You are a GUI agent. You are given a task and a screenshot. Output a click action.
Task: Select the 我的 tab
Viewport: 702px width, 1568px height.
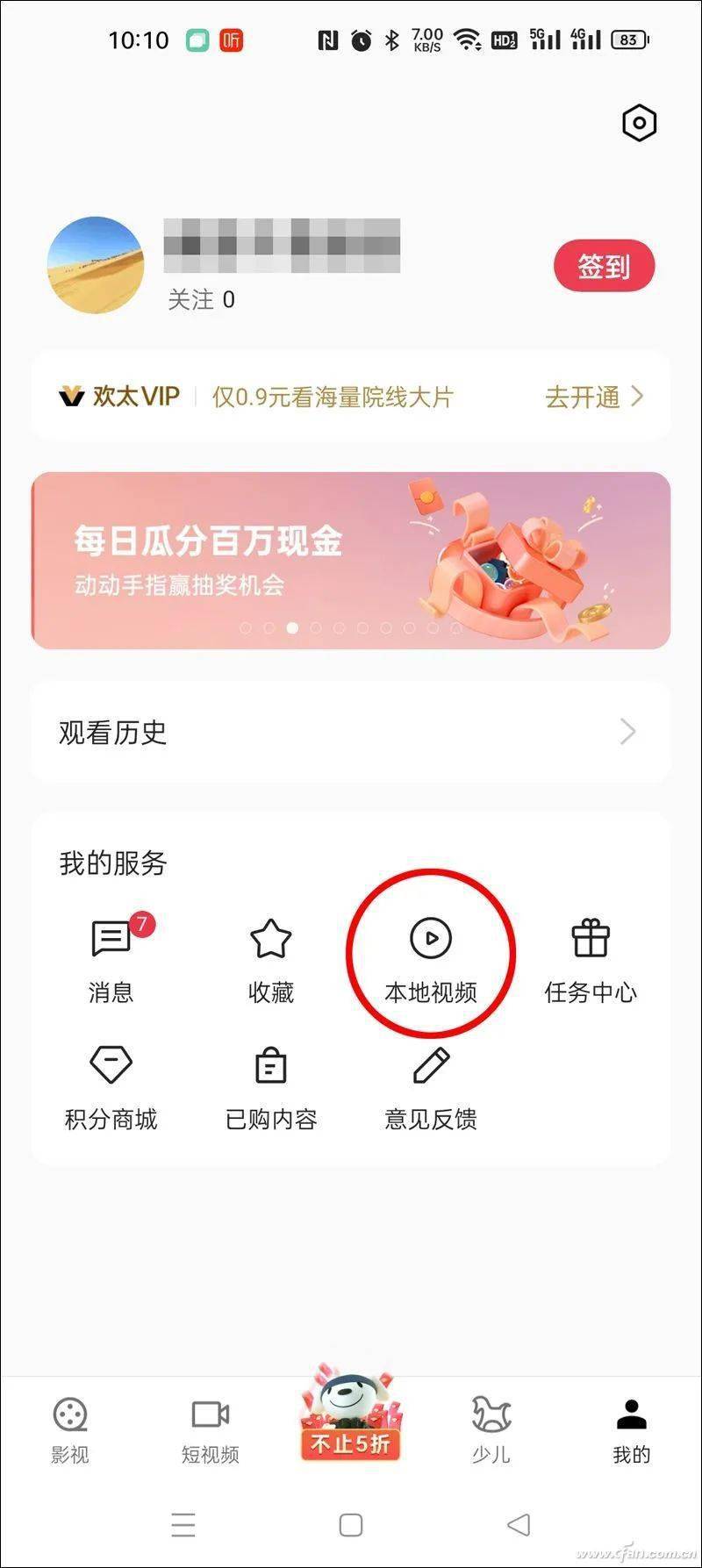coord(631,1430)
